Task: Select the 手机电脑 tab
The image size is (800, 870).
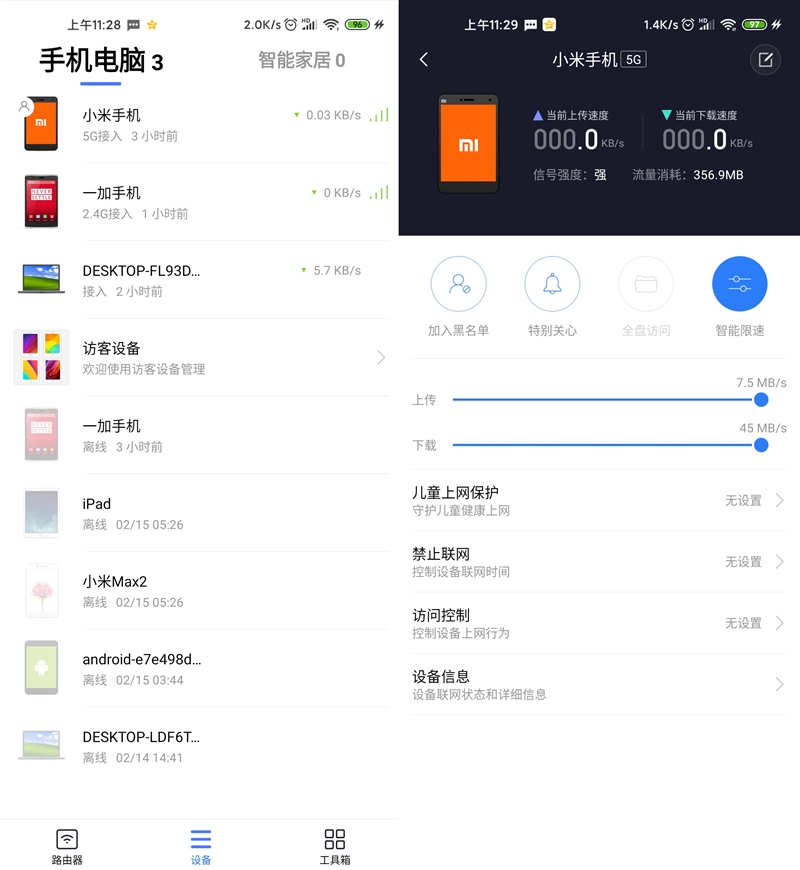Action: (x=96, y=61)
